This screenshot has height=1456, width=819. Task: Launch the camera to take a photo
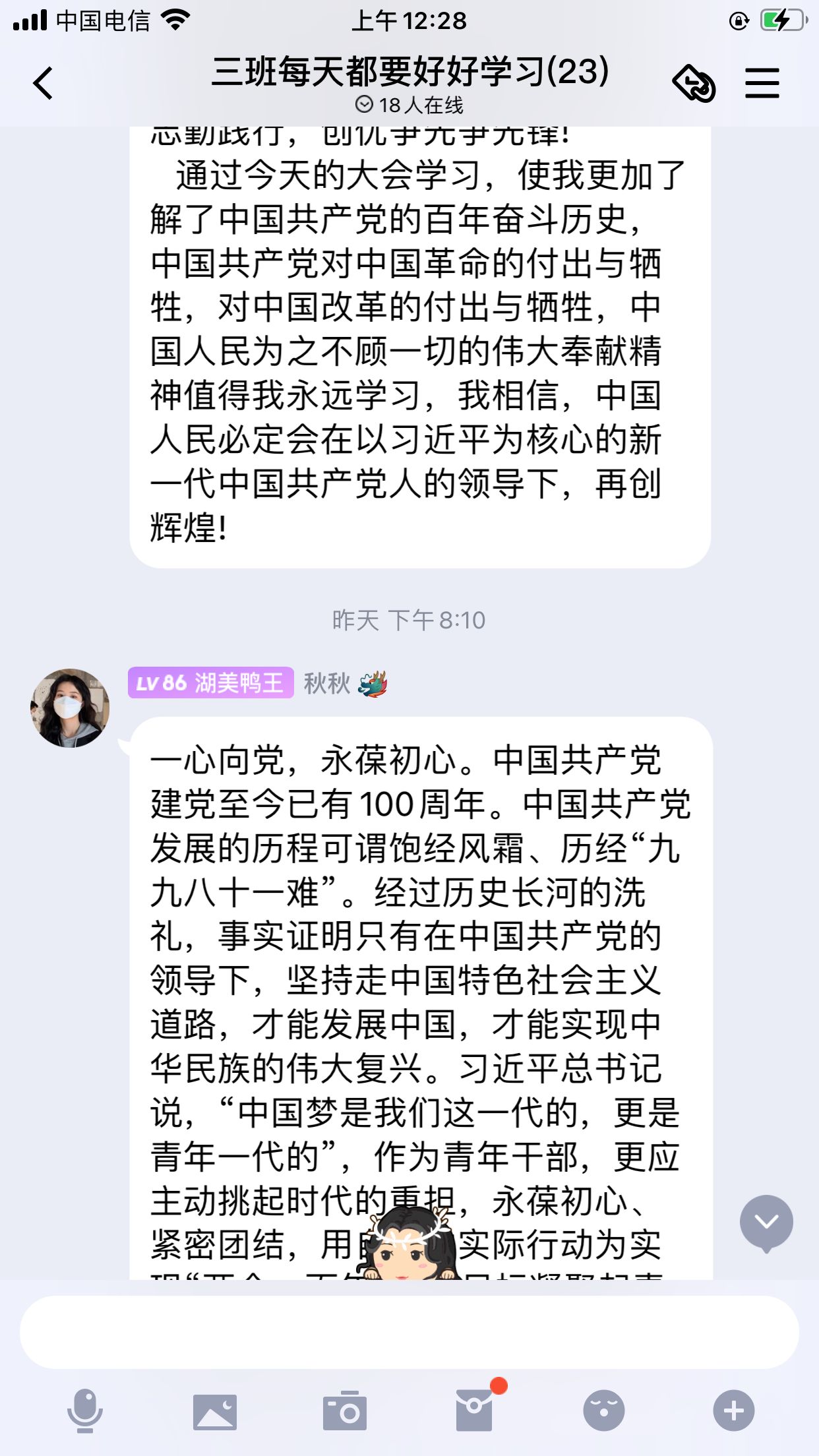click(x=344, y=1411)
